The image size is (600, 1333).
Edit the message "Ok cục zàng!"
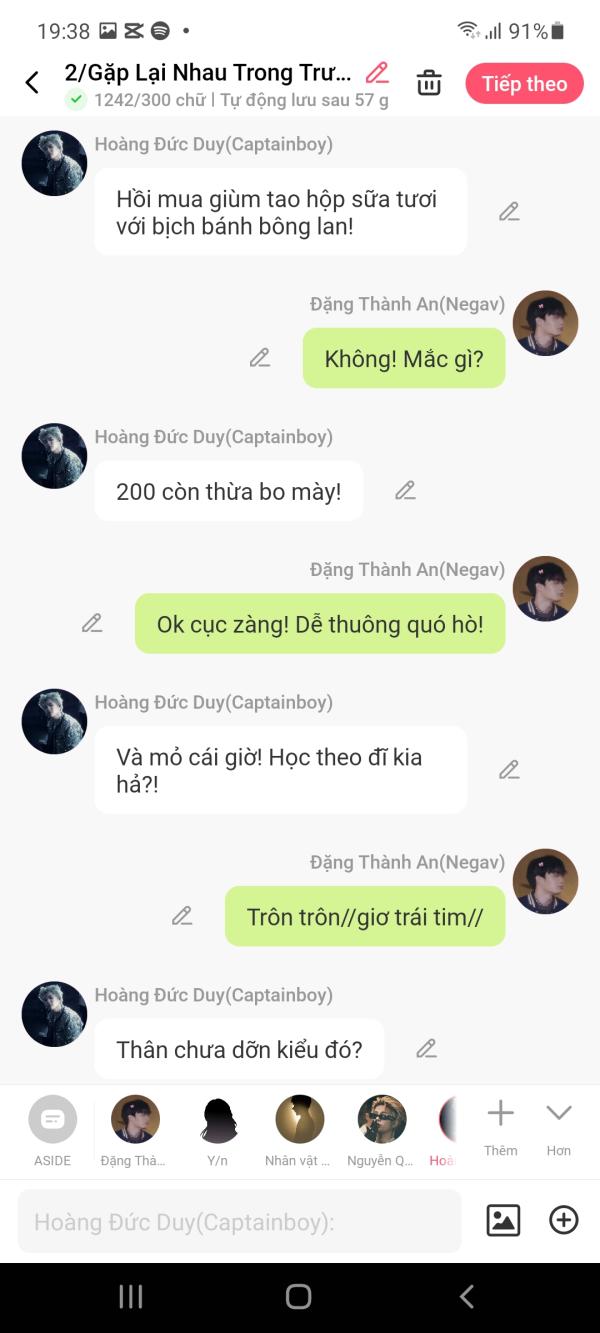[x=92, y=624]
